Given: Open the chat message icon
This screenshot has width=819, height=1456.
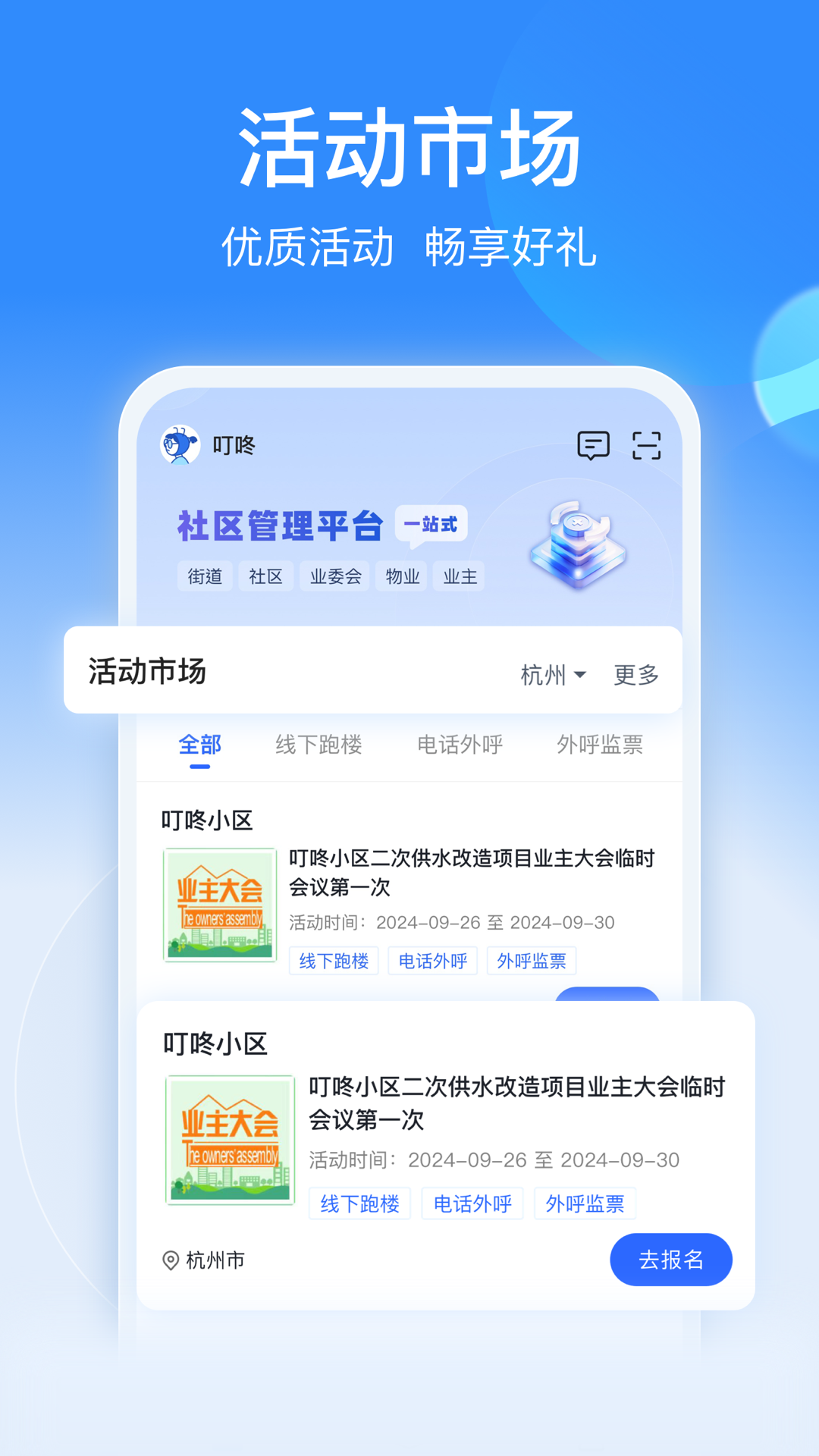Looking at the screenshot, I should (x=595, y=446).
